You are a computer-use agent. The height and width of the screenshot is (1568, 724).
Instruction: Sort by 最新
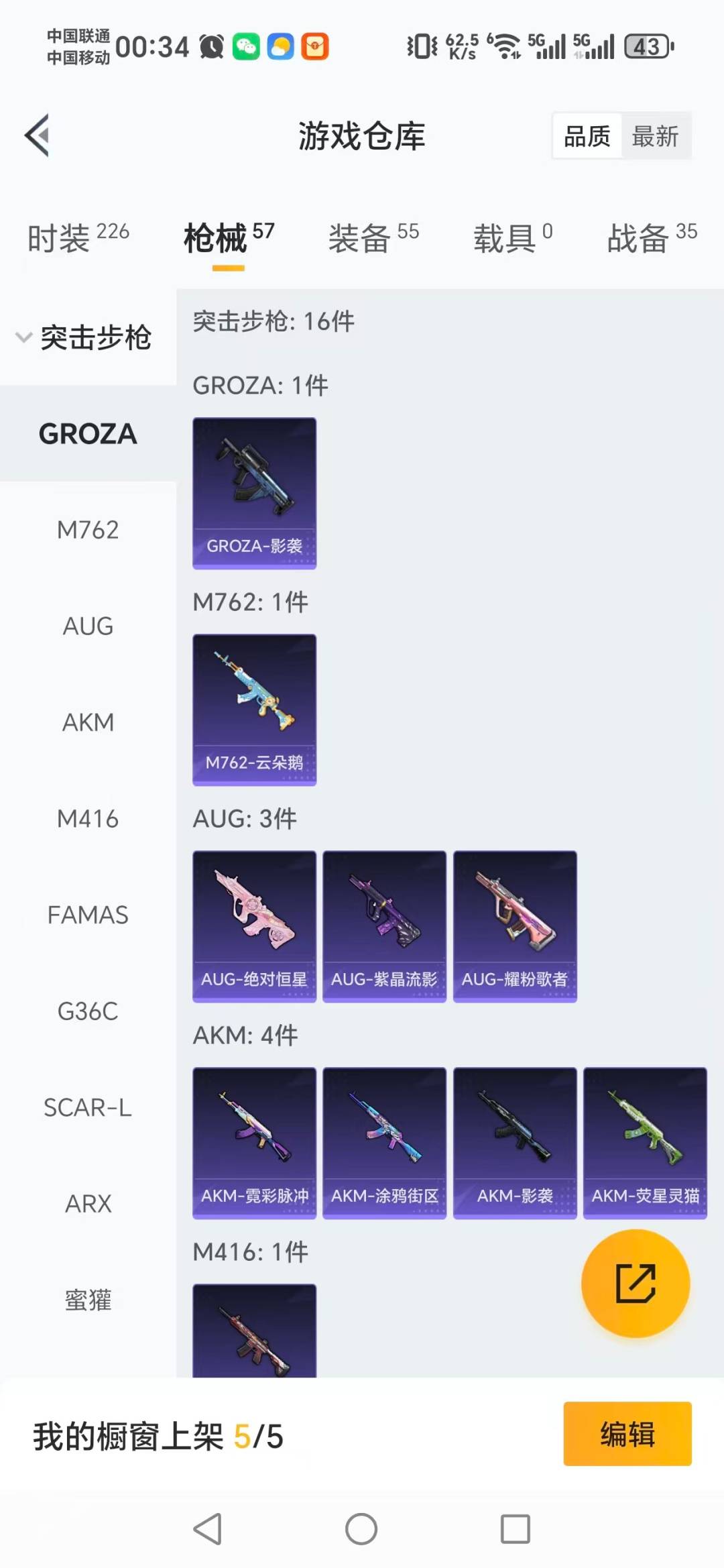(655, 136)
